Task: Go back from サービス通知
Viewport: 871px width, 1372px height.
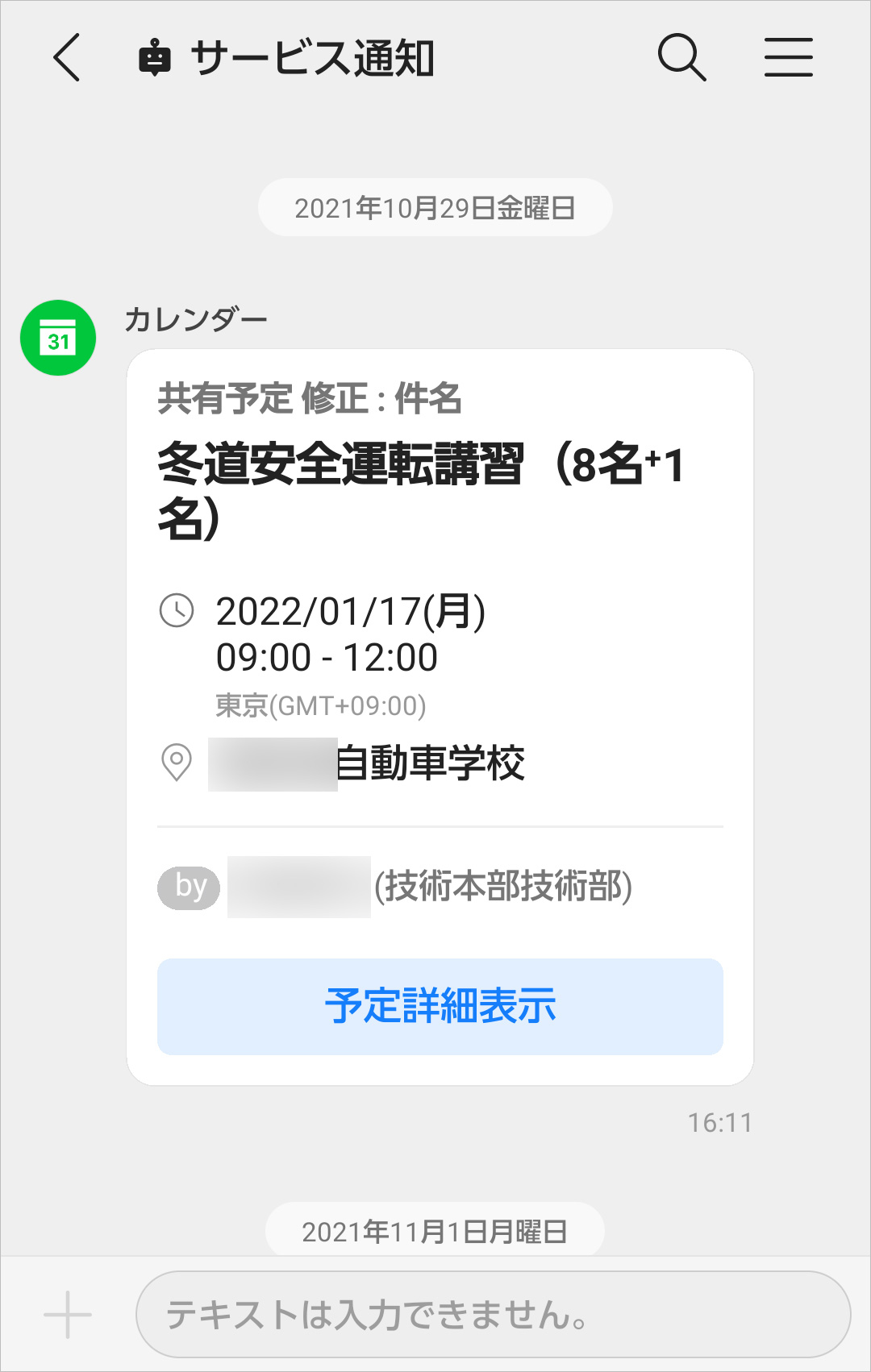Action: 68,57
